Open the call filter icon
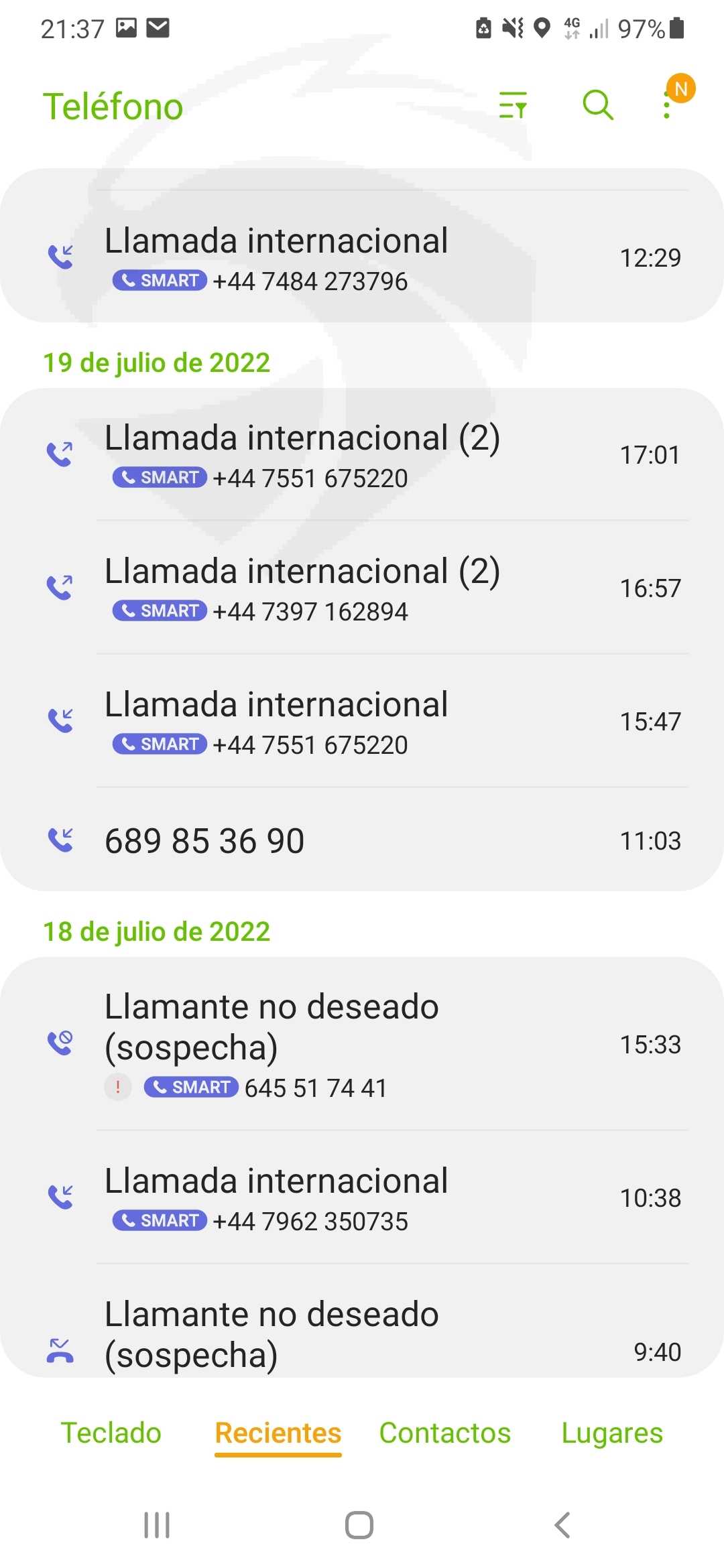The width and height of the screenshot is (724, 1568). click(513, 105)
